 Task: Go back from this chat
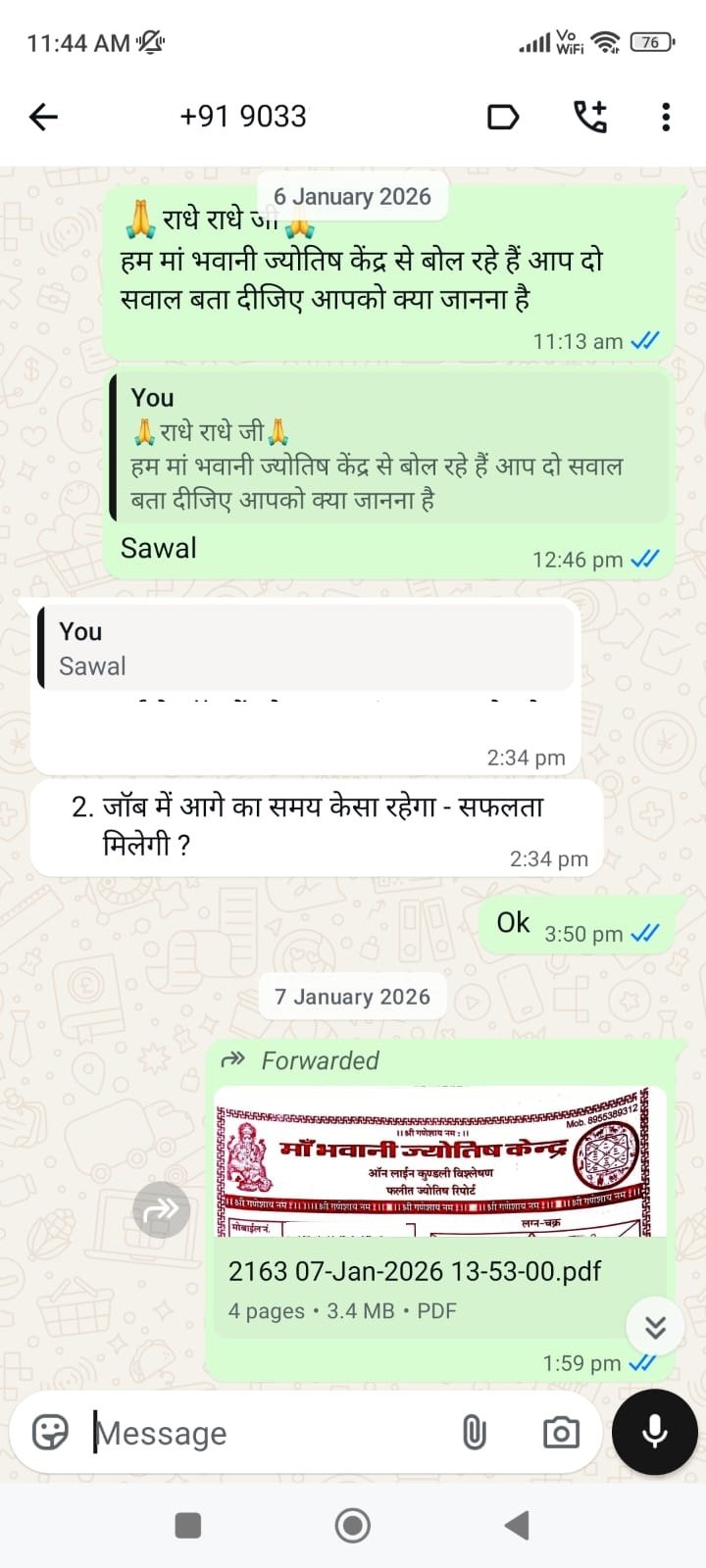pos(44,118)
